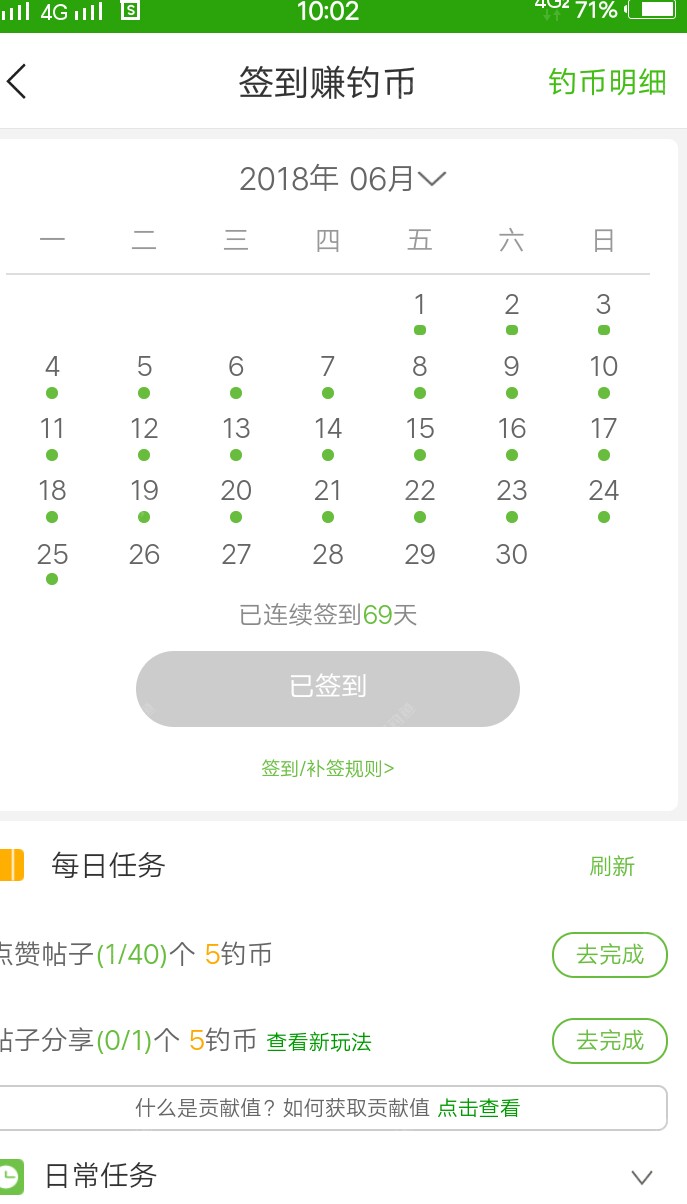Open 查看新玩法 link

tap(319, 1042)
